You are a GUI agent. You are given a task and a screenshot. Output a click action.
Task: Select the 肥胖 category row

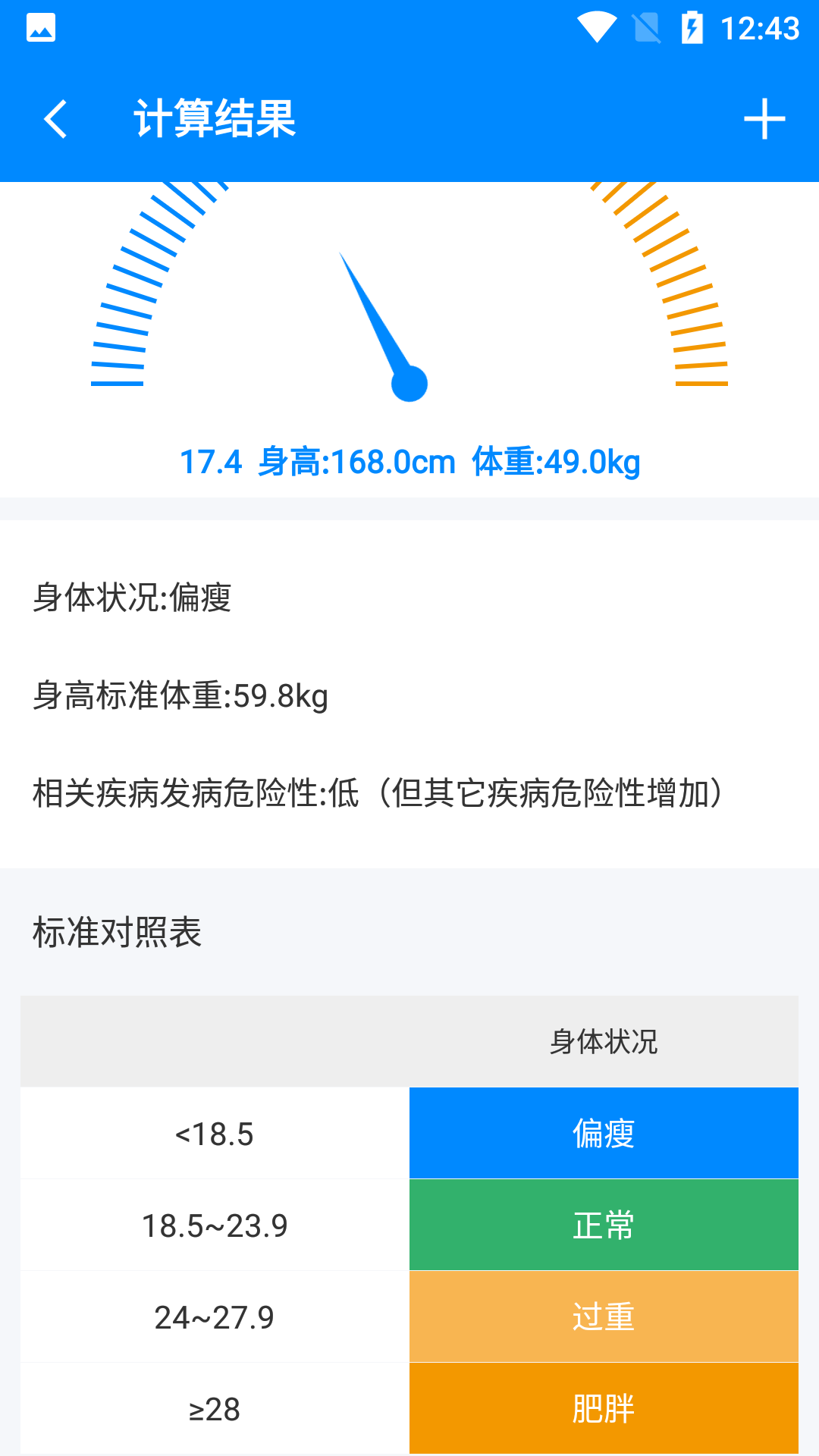click(603, 1408)
